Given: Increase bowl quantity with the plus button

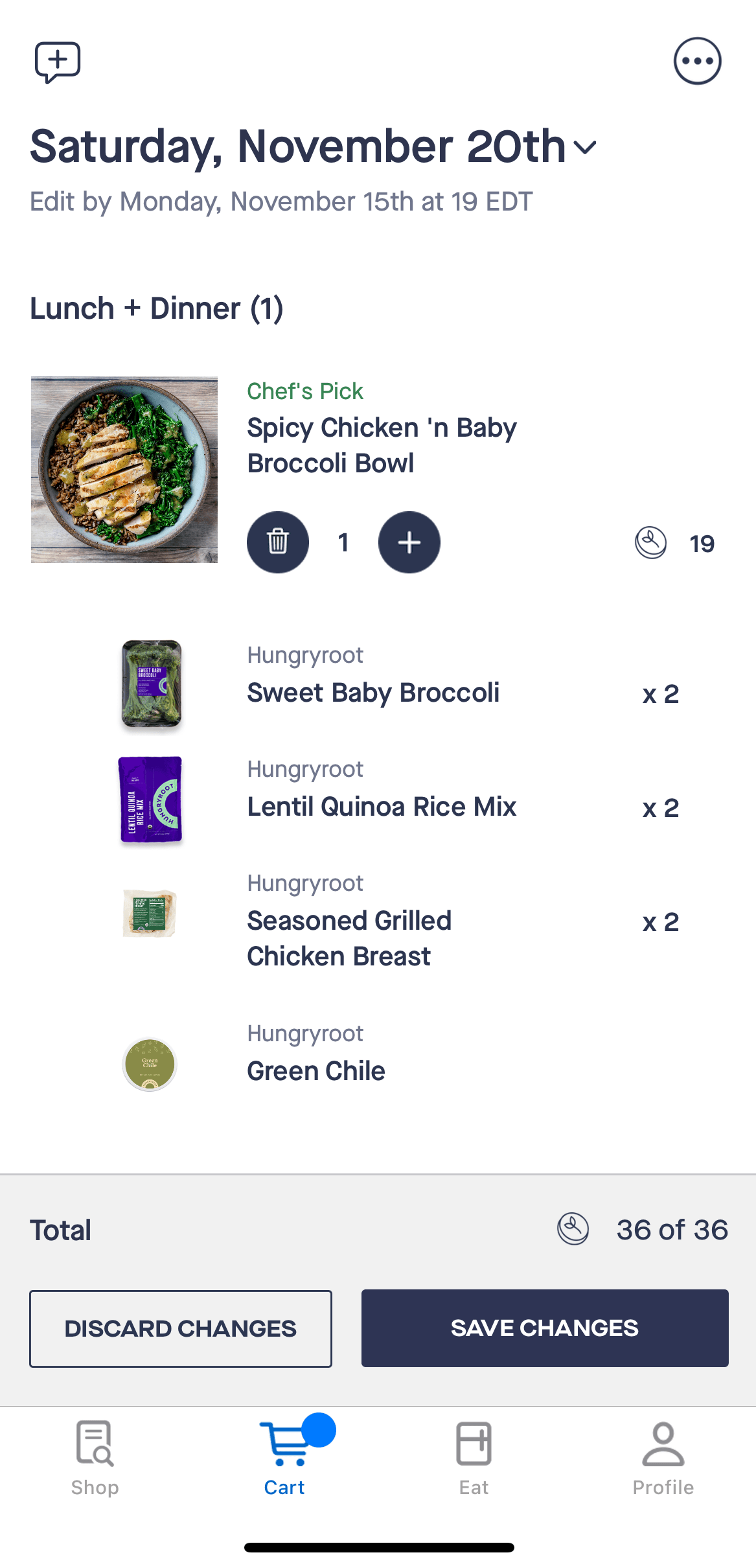Looking at the screenshot, I should pos(409,543).
